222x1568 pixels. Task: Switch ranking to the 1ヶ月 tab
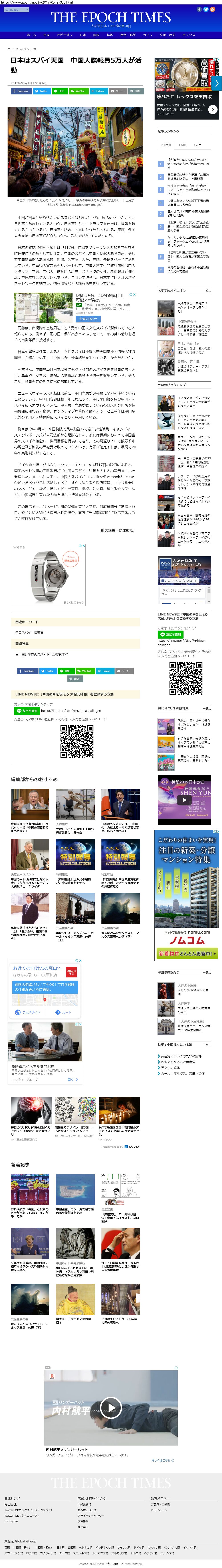[x=197, y=145]
